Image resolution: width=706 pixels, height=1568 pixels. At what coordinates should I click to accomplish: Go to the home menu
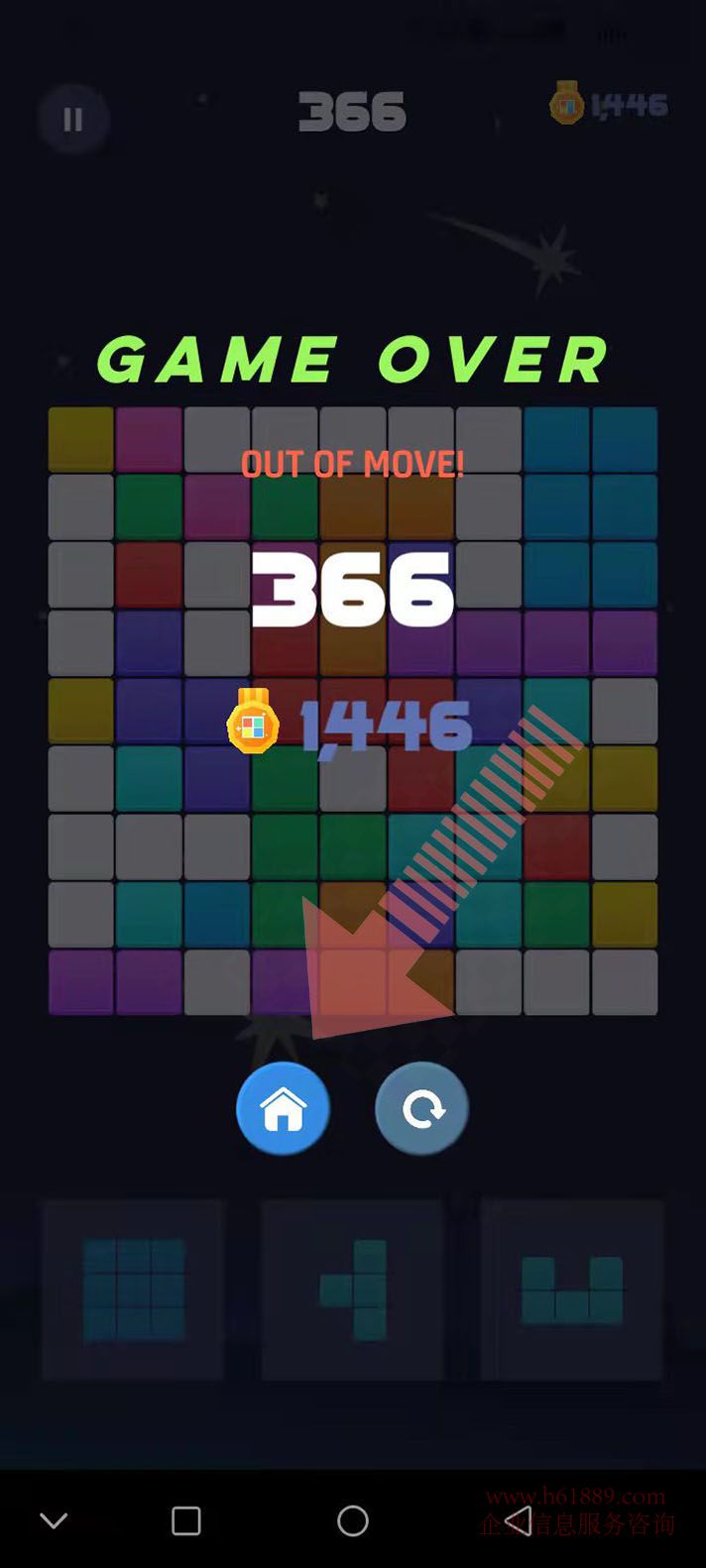coord(283,1108)
